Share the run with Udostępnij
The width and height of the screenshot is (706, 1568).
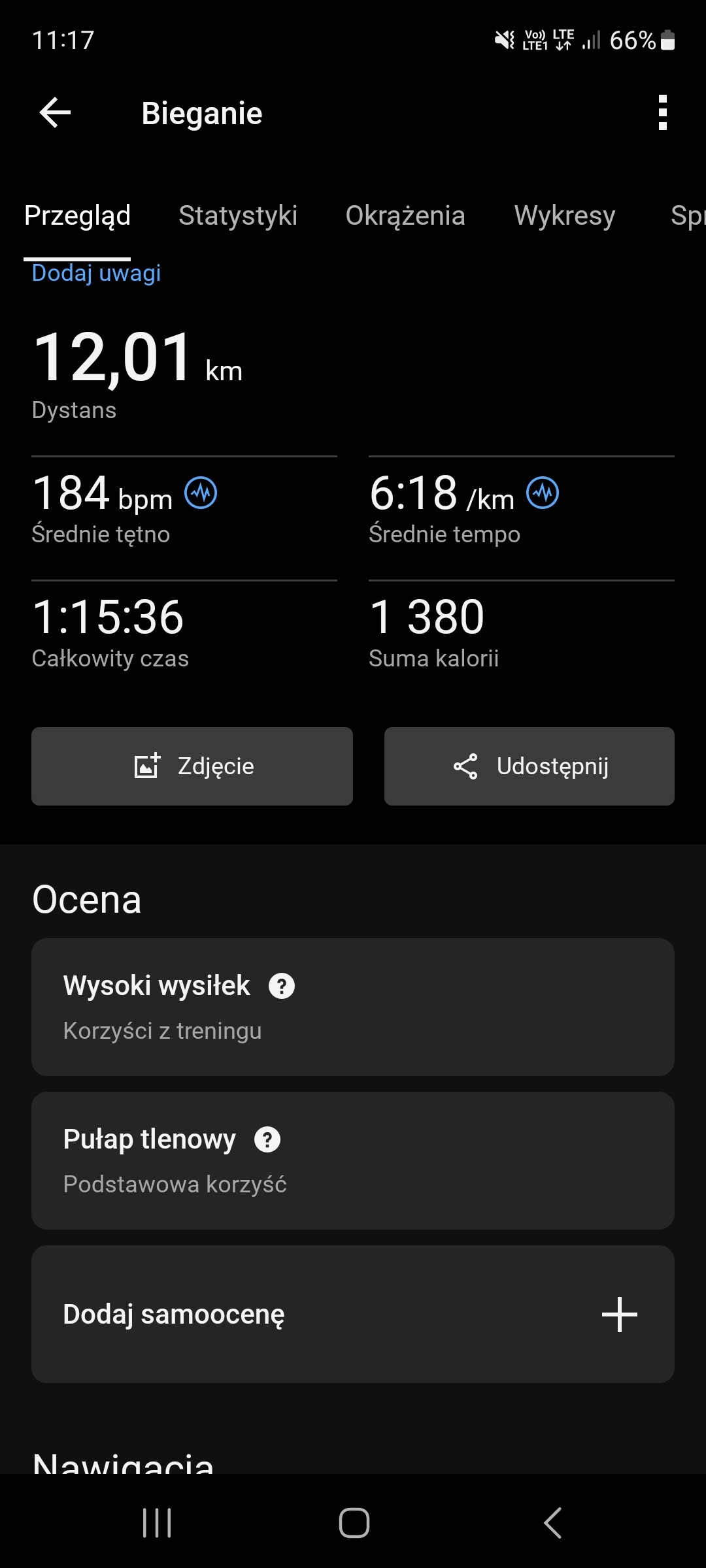pos(529,766)
